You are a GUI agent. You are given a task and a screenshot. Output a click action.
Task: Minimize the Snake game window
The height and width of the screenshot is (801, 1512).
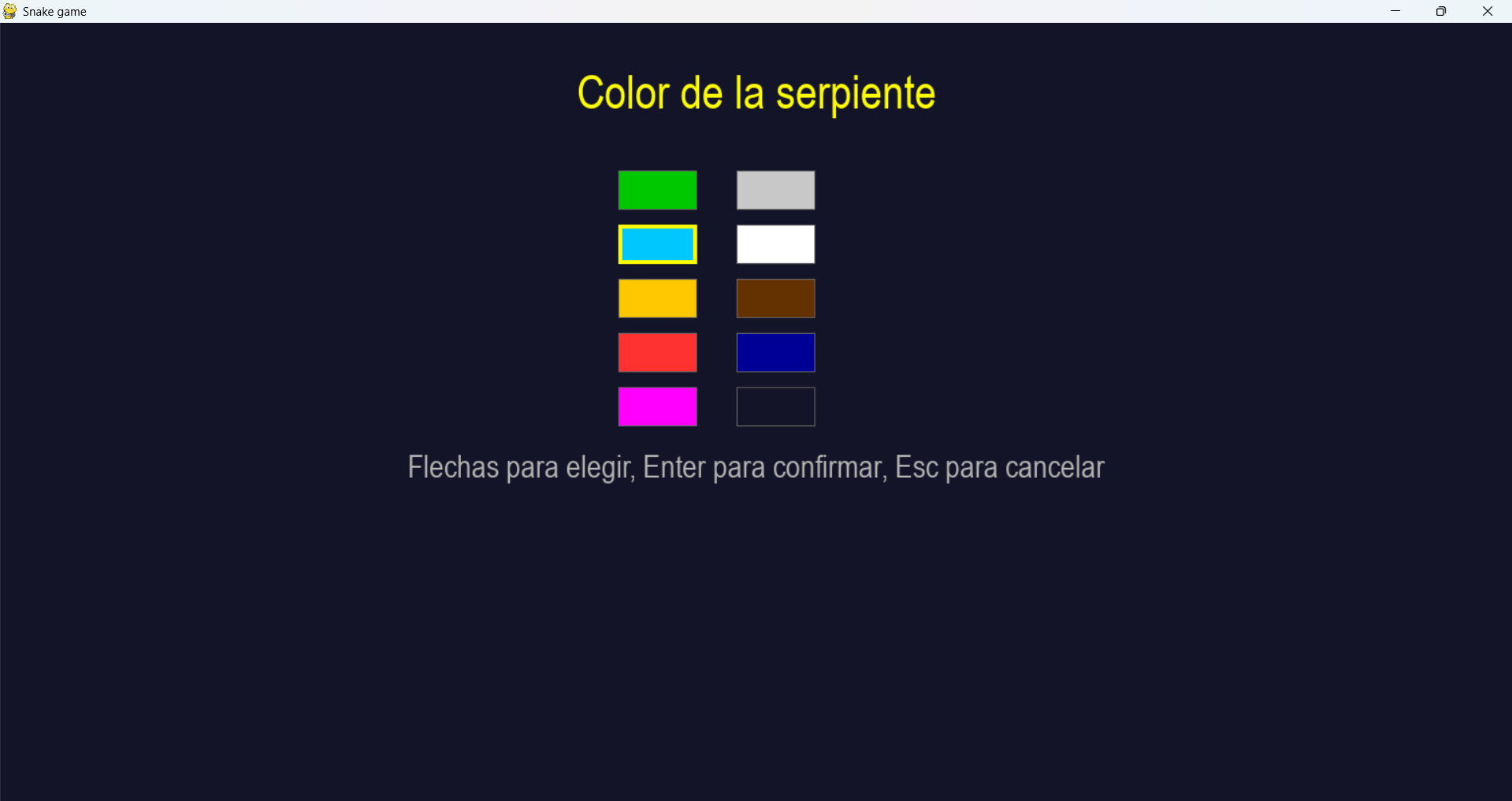(1395, 11)
